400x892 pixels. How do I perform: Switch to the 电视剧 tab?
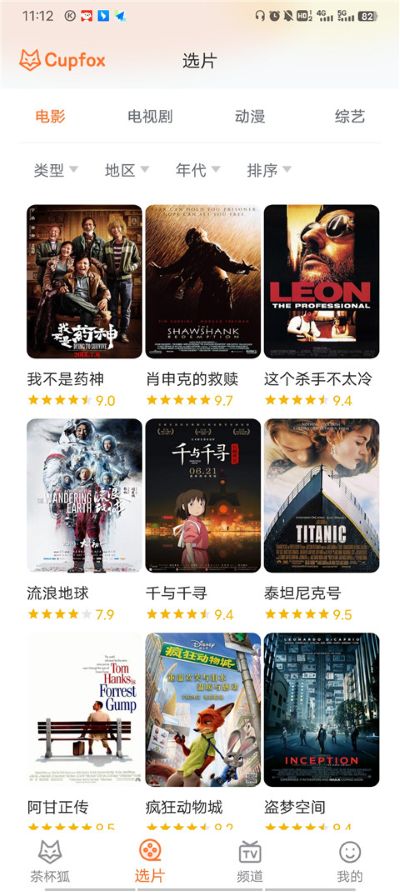(150, 117)
